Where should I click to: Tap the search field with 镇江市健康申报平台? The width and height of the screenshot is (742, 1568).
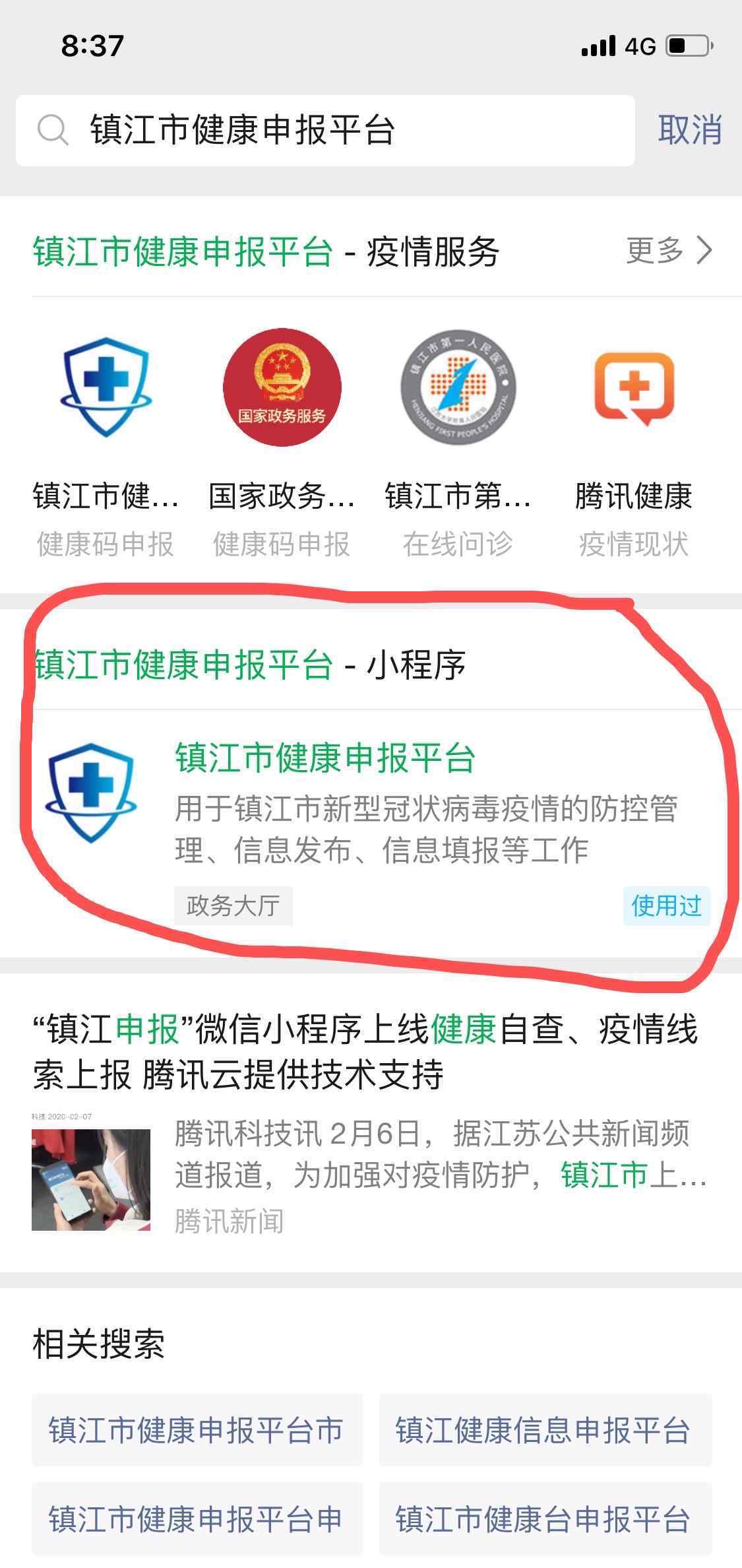(325, 130)
